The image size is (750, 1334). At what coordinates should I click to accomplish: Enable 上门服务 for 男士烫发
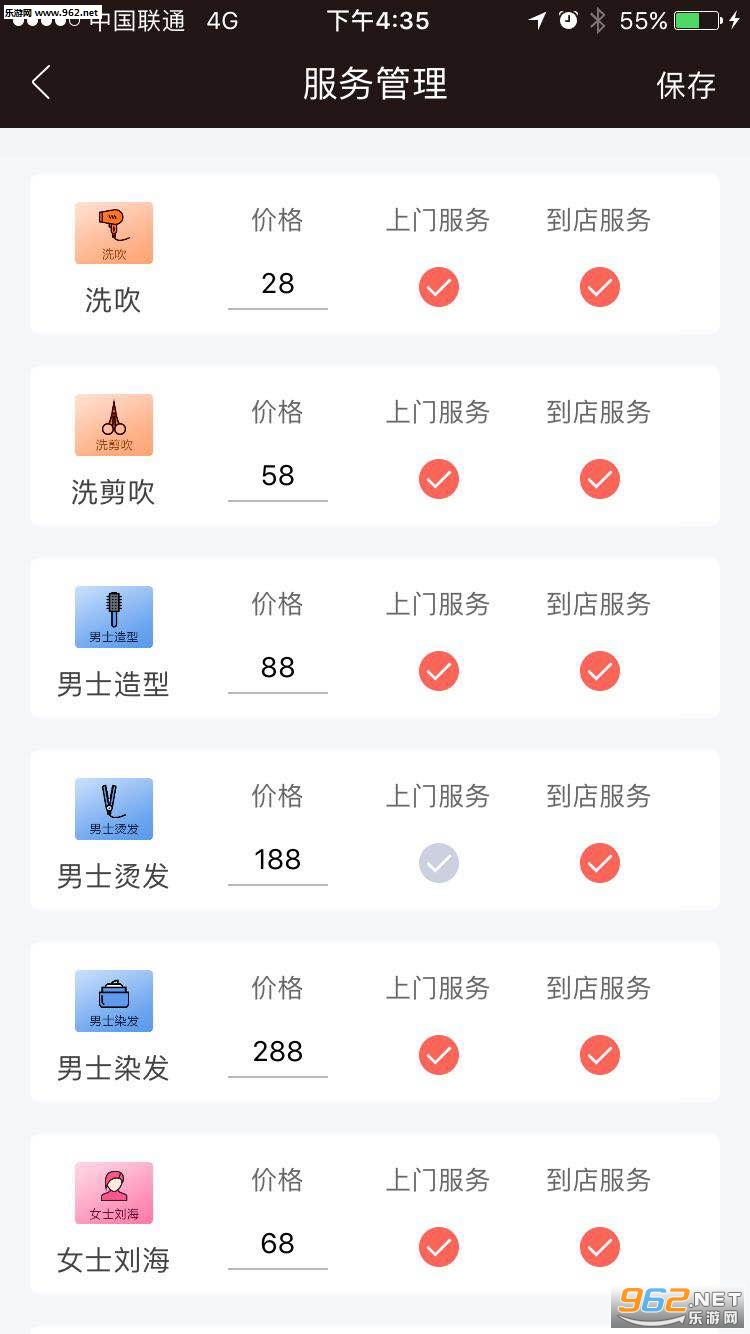[x=438, y=863]
